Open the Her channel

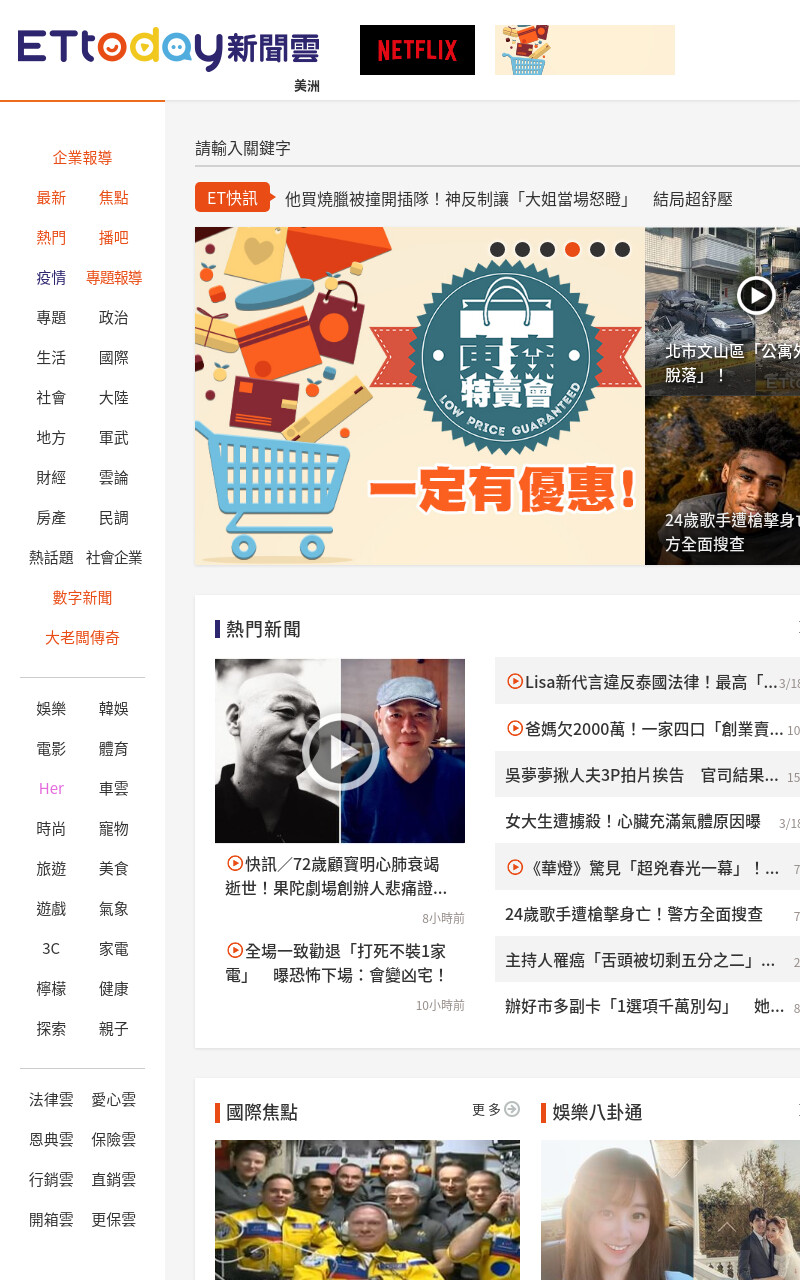(x=51, y=789)
